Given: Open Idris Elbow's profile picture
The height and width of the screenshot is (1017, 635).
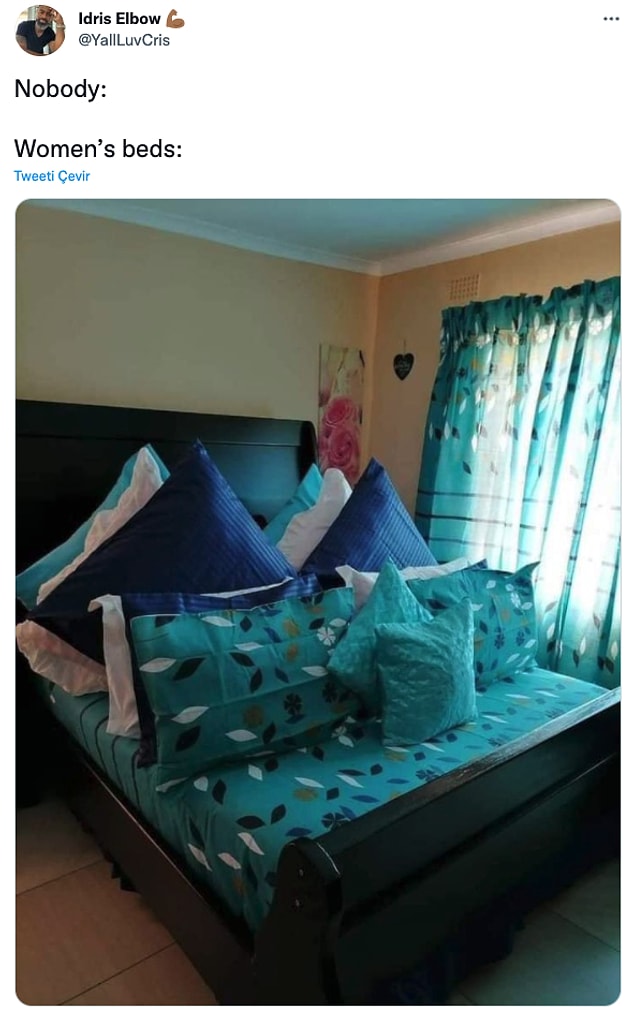Looking at the screenshot, I should click(40, 30).
